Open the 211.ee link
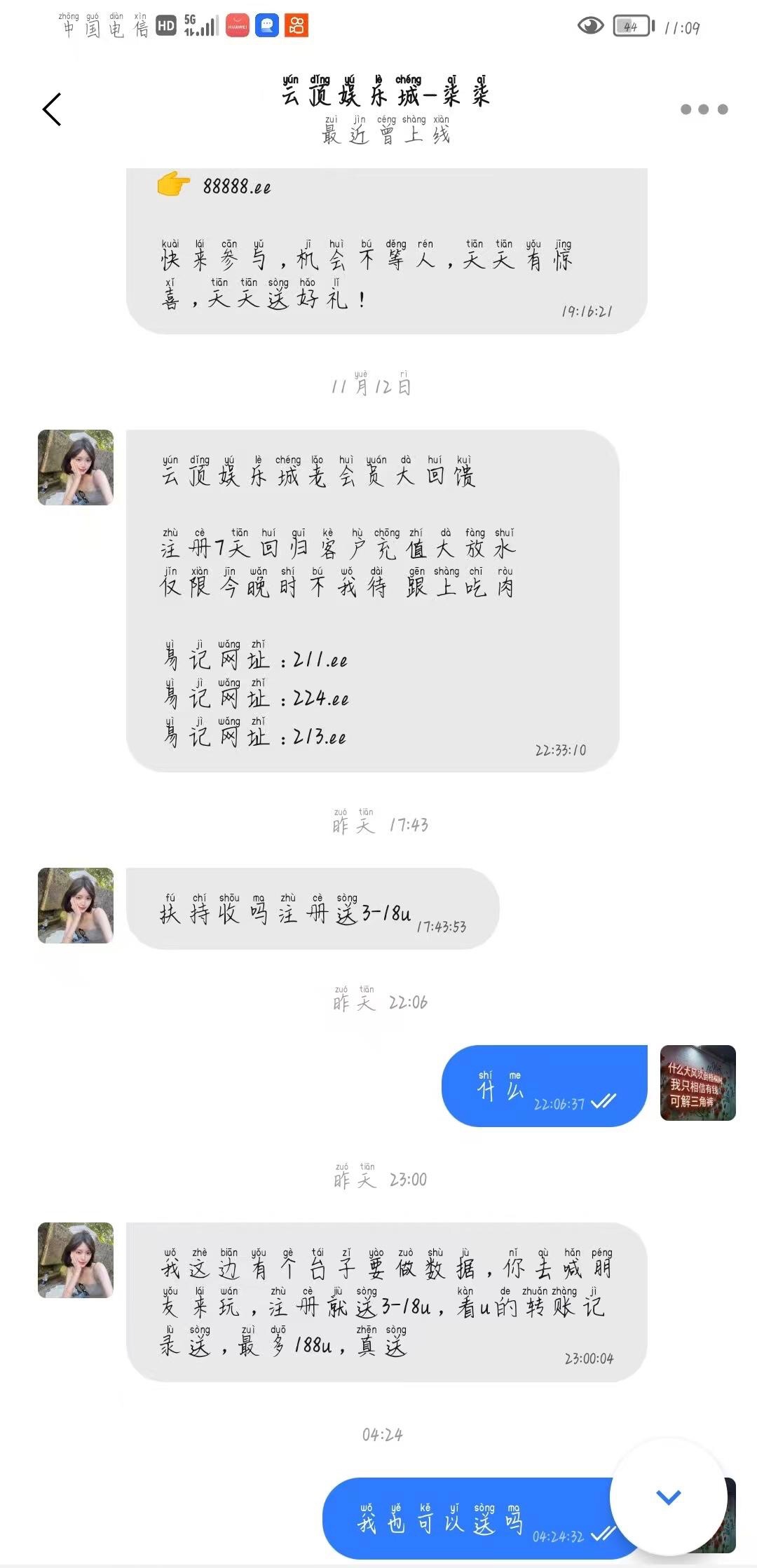The image size is (757, 1568). pos(320,660)
